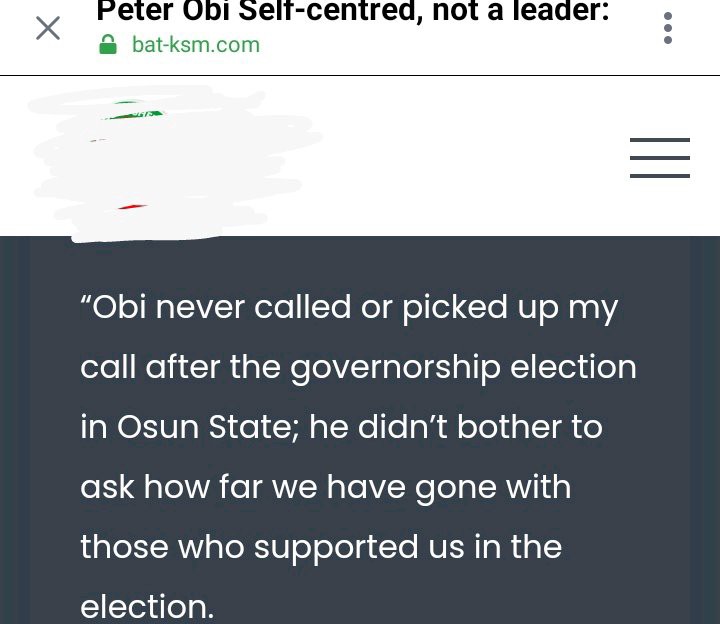The width and height of the screenshot is (720, 624).
Task: Open the browser overflow menu
Action: [668, 28]
